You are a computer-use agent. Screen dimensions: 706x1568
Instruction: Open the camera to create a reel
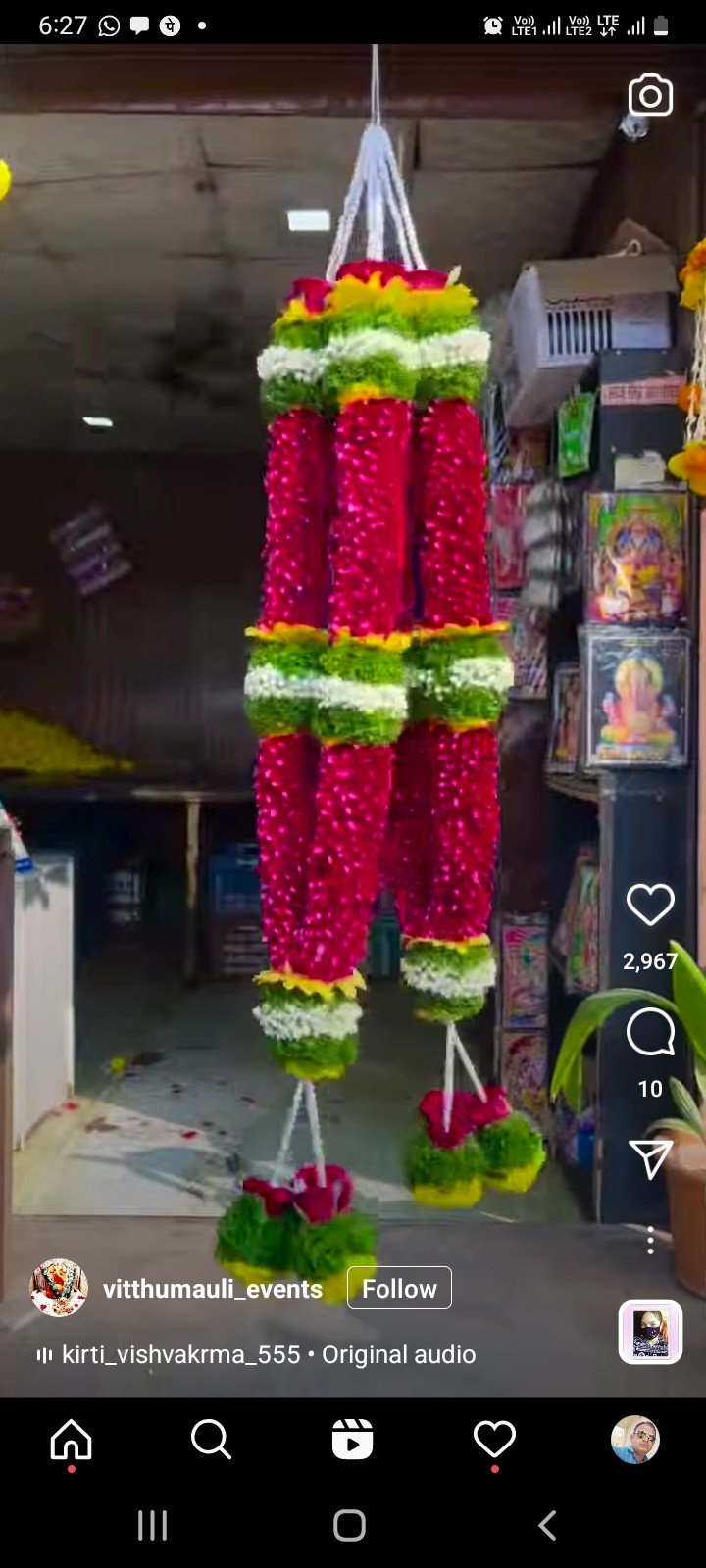coord(650,96)
